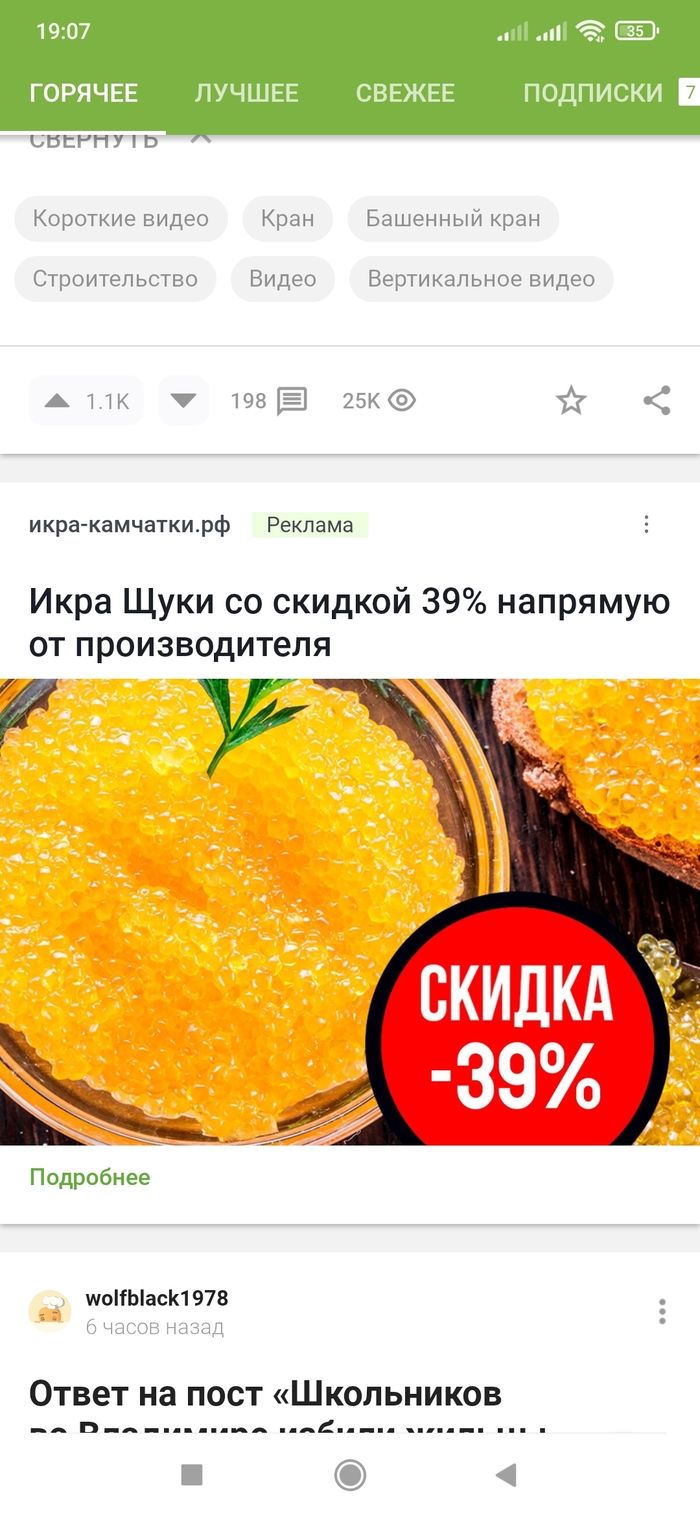Share the crane video post
Viewport: 700px width, 1517px height.
[x=656, y=401]
